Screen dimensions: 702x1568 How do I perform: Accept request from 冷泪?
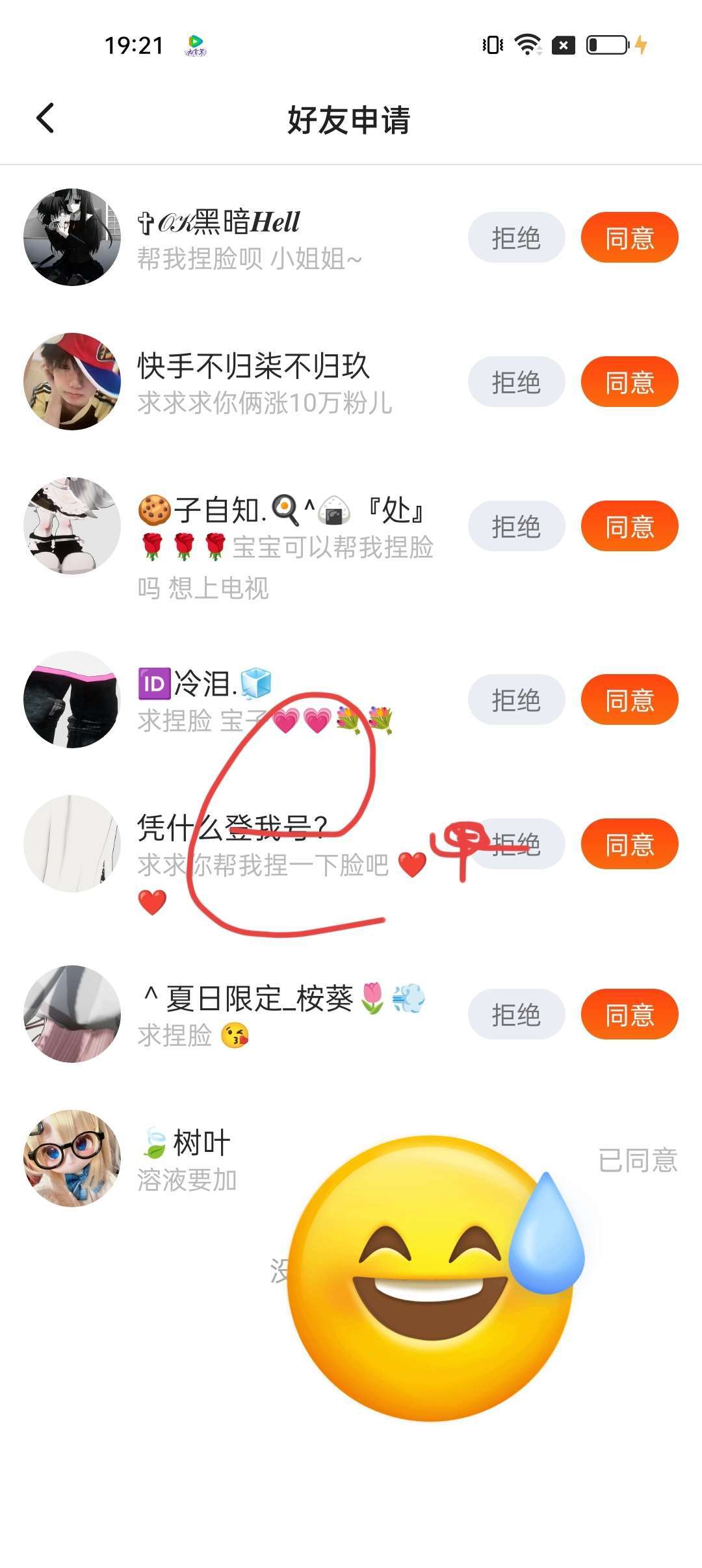[629, 700]
